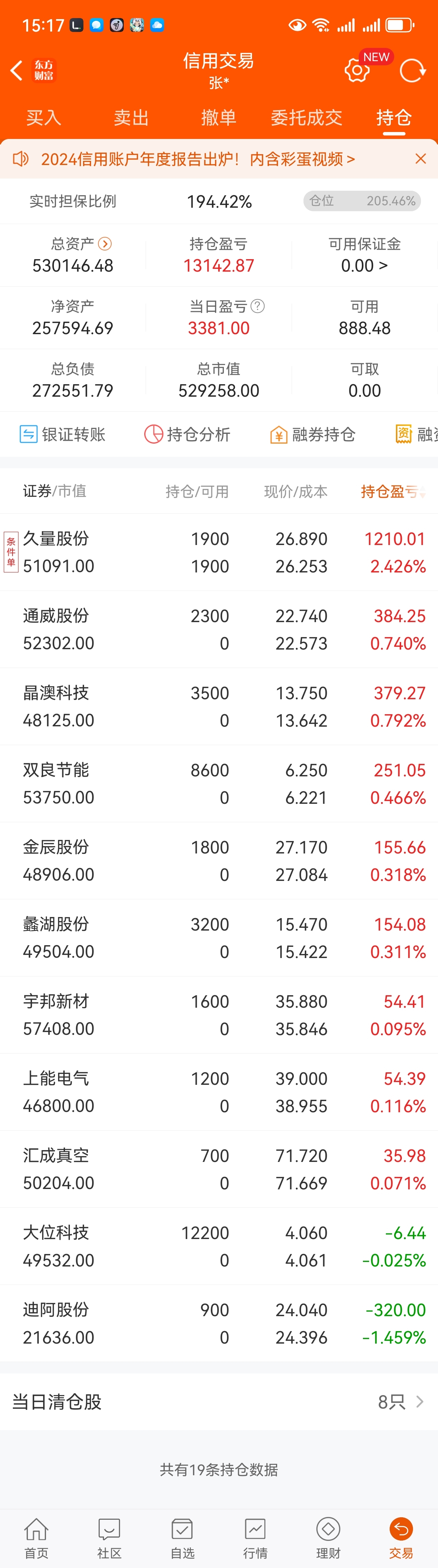
Task: Dismiss the annual report banner
Action: (420, 159)
